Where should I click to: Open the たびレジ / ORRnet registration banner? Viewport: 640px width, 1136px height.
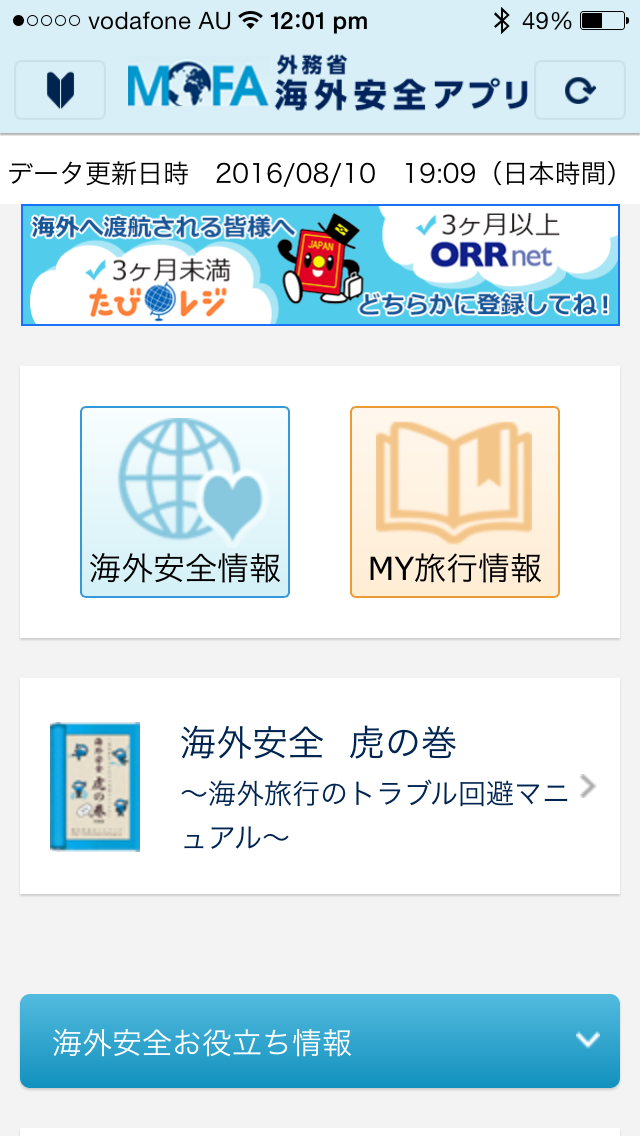click(320, 265)
